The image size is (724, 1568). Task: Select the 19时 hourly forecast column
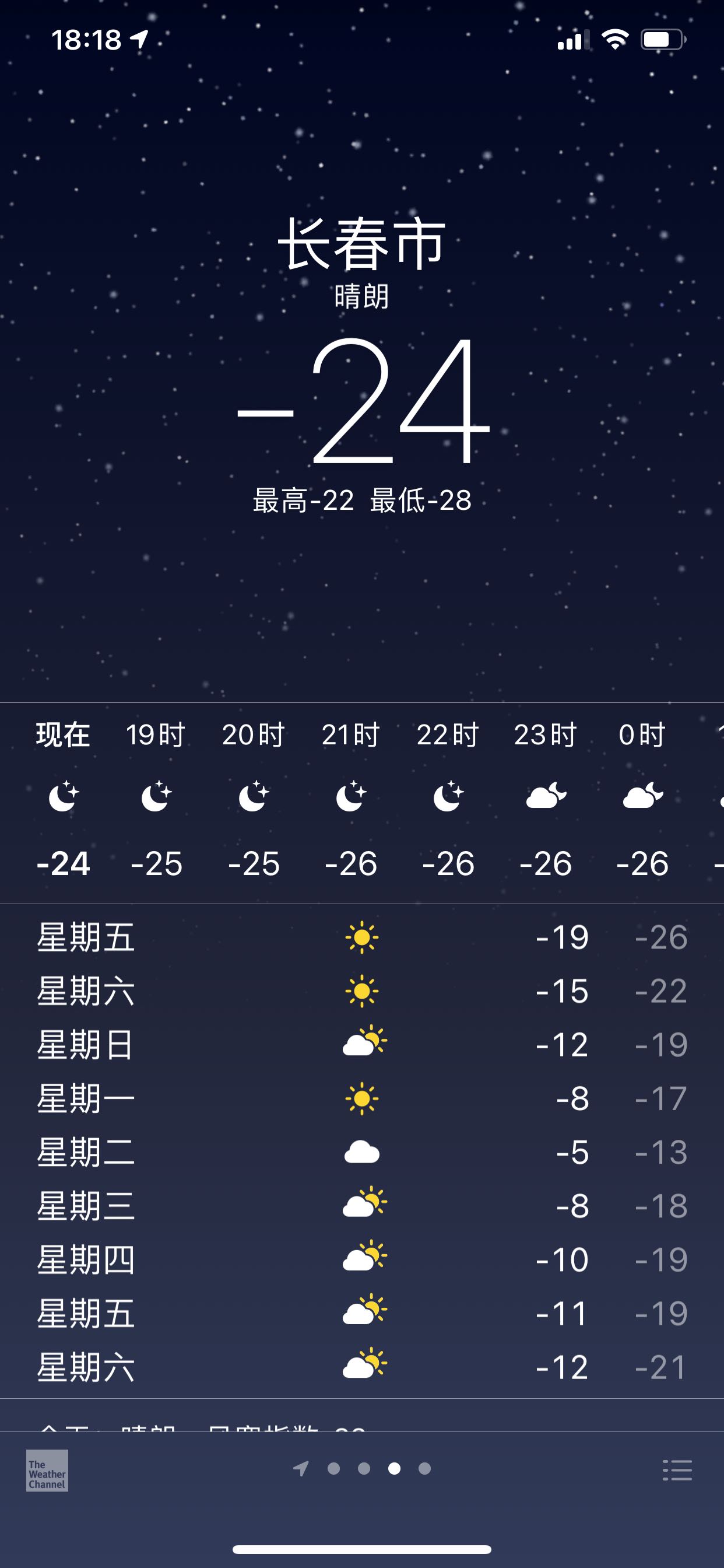[x=156, y=797]
